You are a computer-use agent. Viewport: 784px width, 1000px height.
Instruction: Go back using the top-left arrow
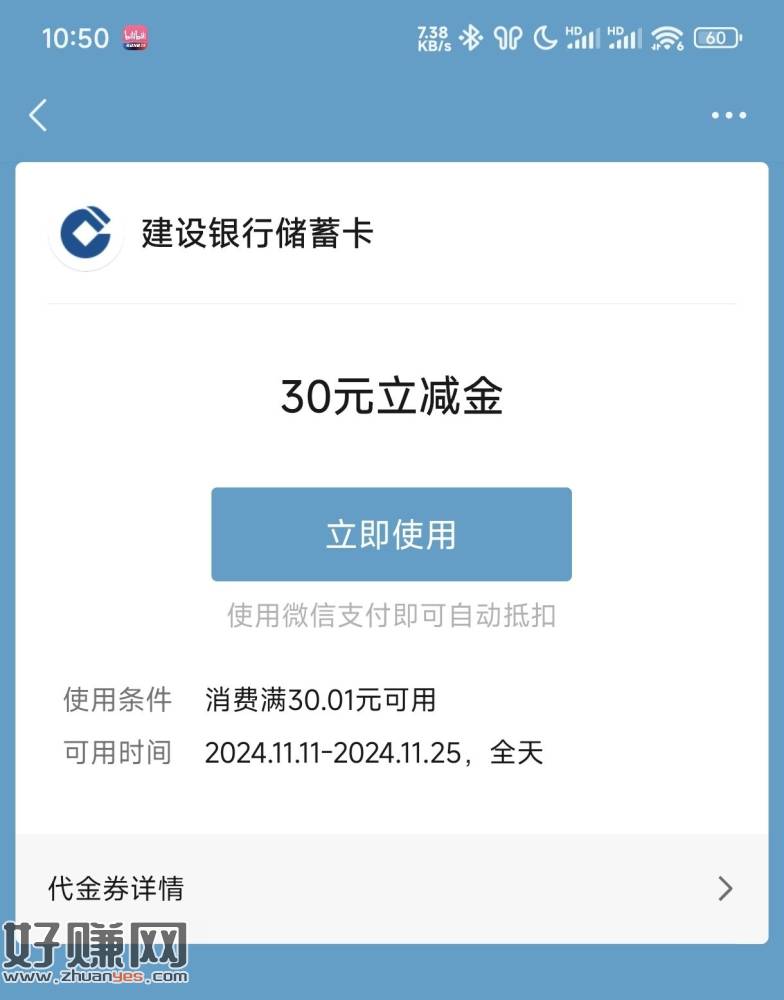38,115
